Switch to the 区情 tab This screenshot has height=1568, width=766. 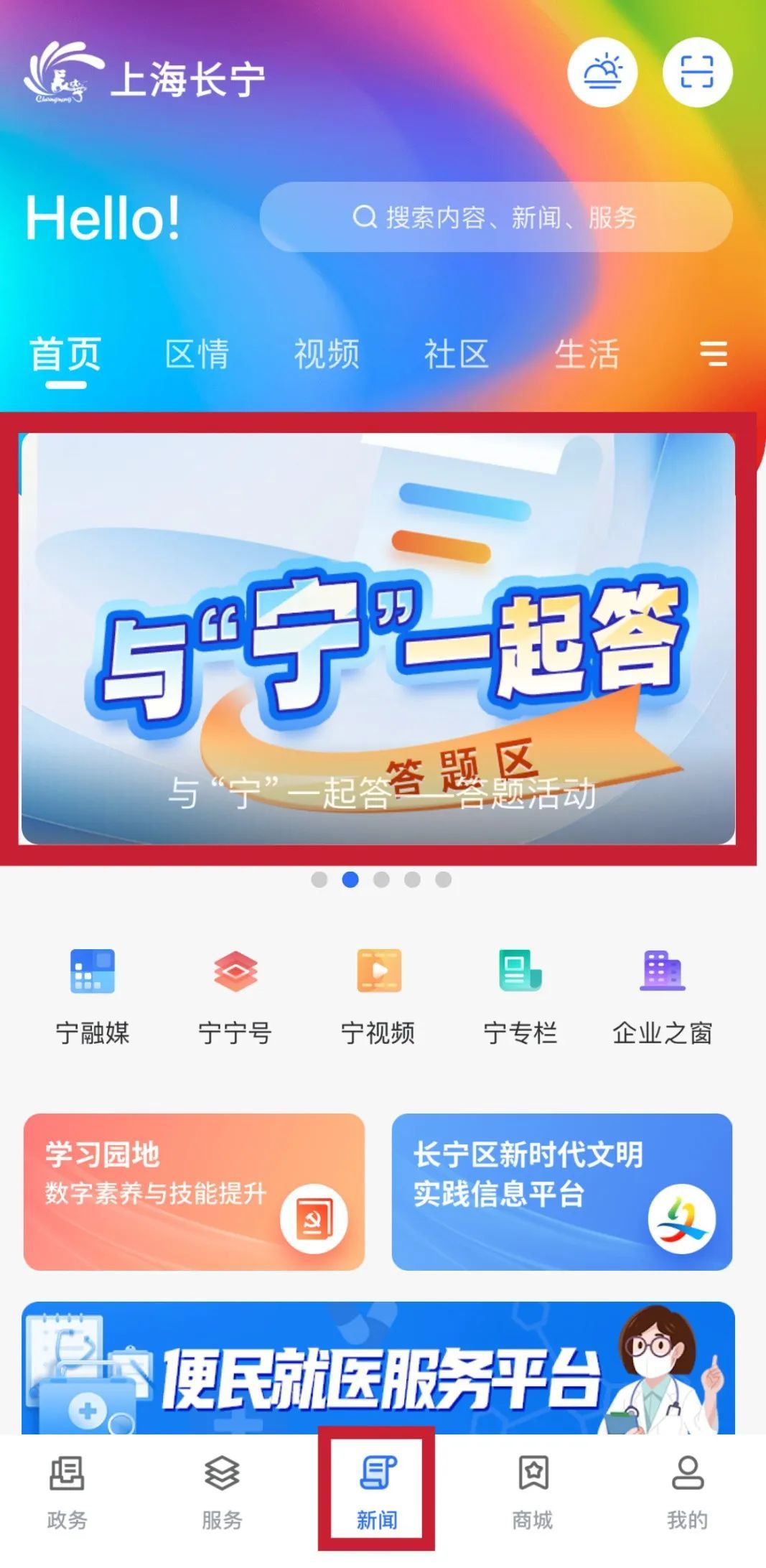[x=197, y=354]
